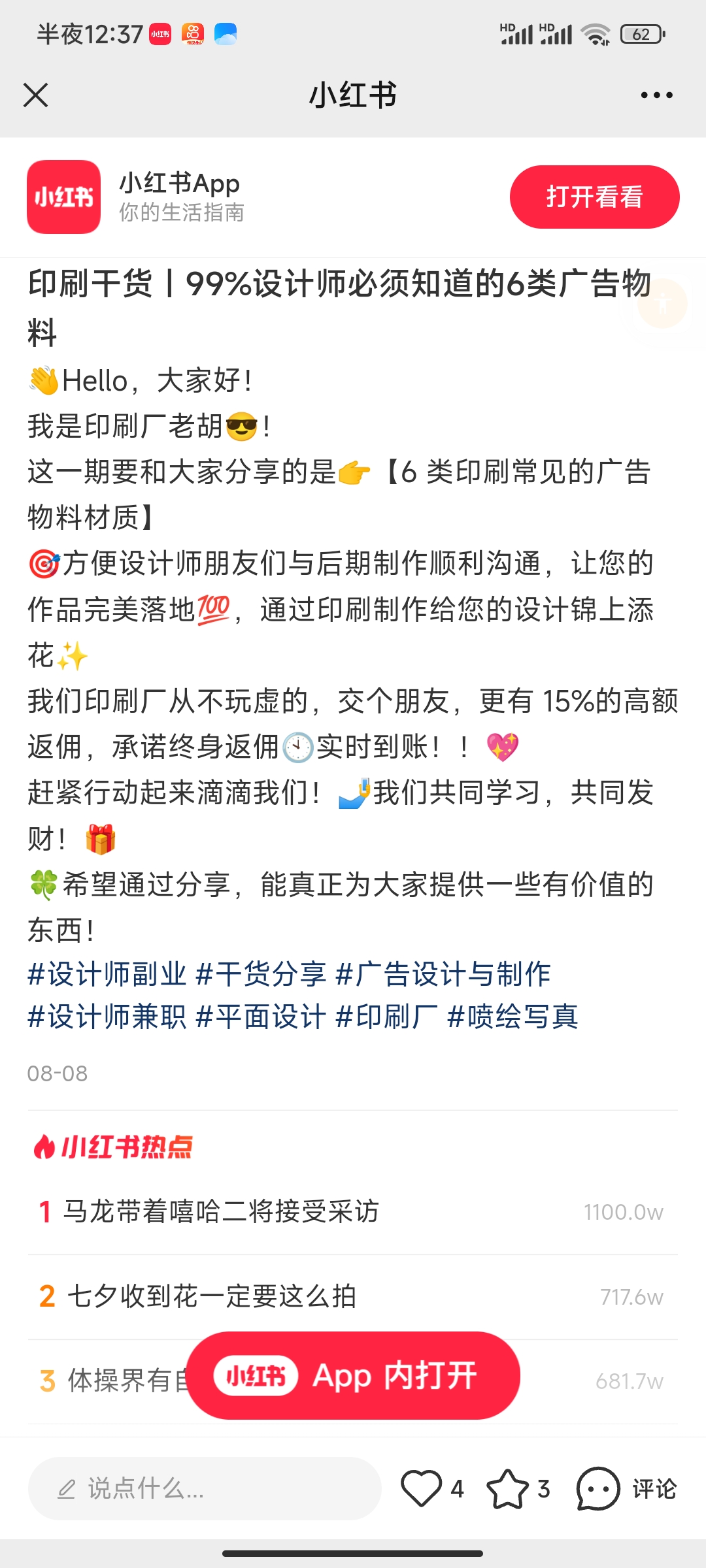Screen dimensions: 706x1568
Task: Tap the star collect icon
Action: 509,1488
